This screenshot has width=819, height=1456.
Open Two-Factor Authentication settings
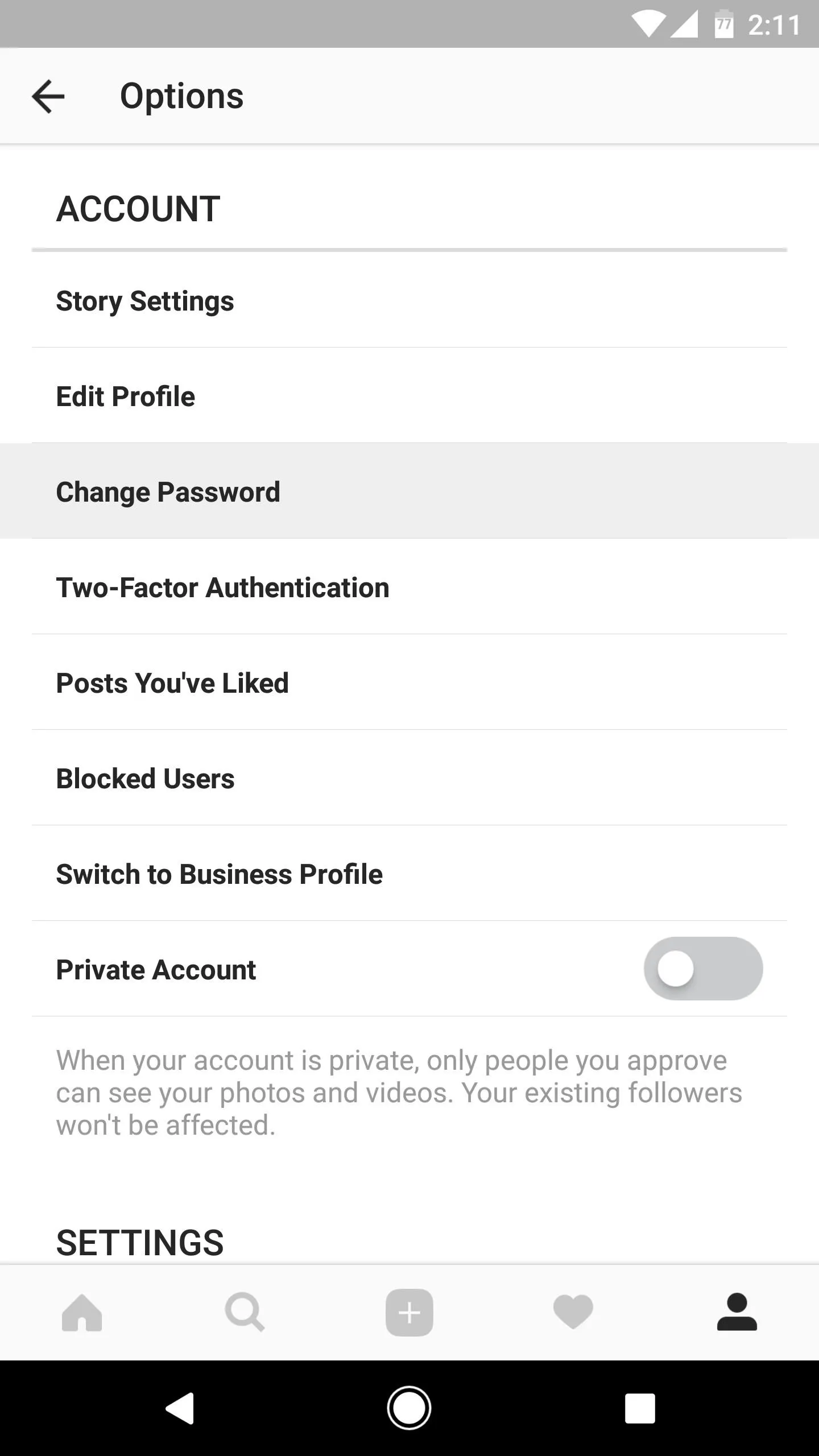coord(409,587)
